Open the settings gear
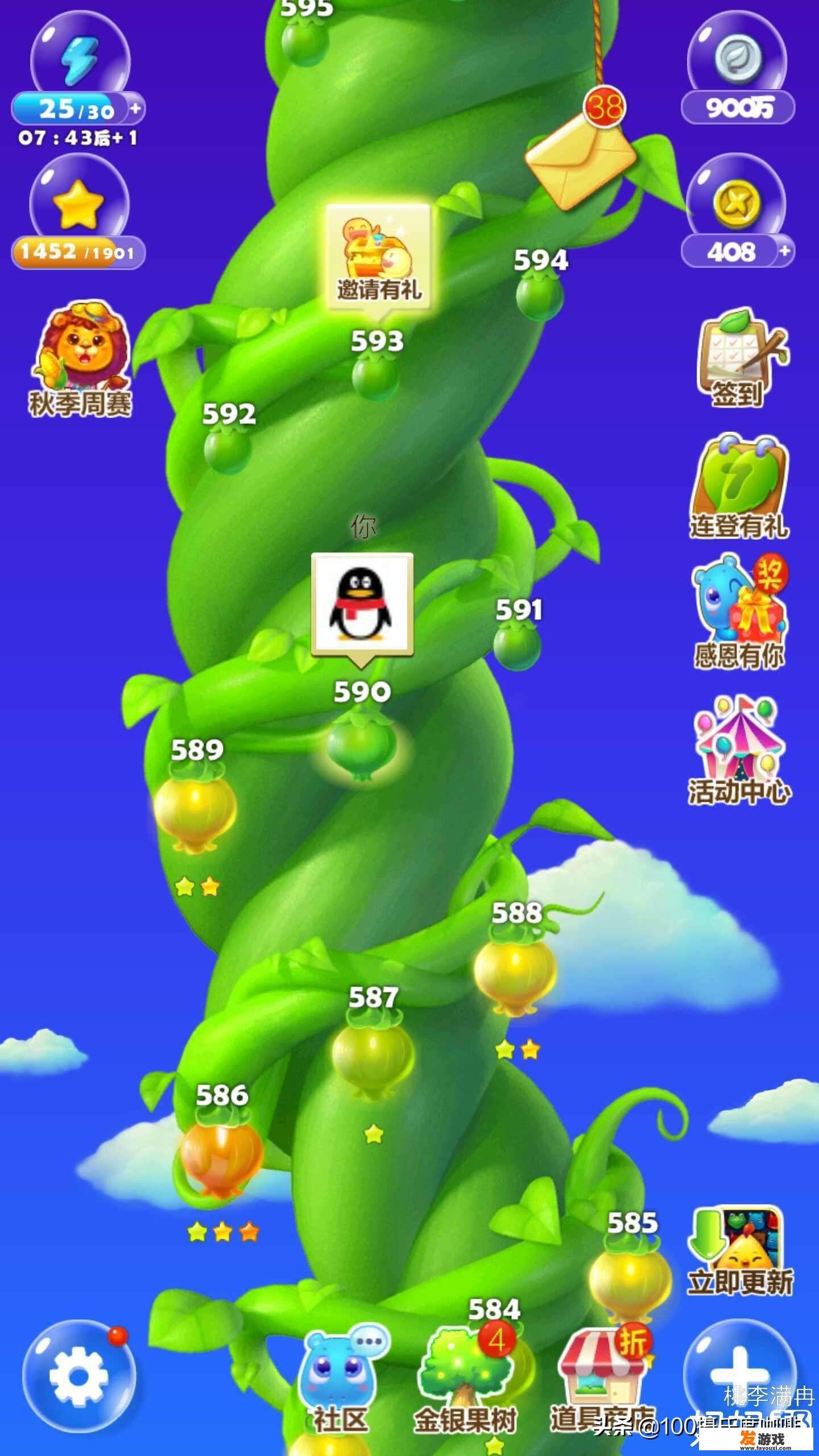The width and height of the screenshot is (819, 1456). (78, 1377)
